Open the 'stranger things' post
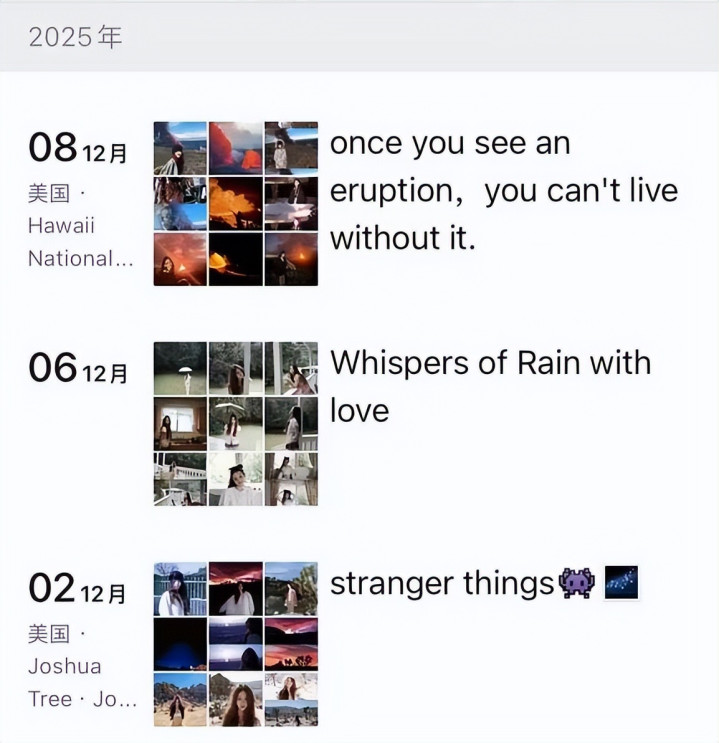719x743 pixels. (x=484, y=583)
